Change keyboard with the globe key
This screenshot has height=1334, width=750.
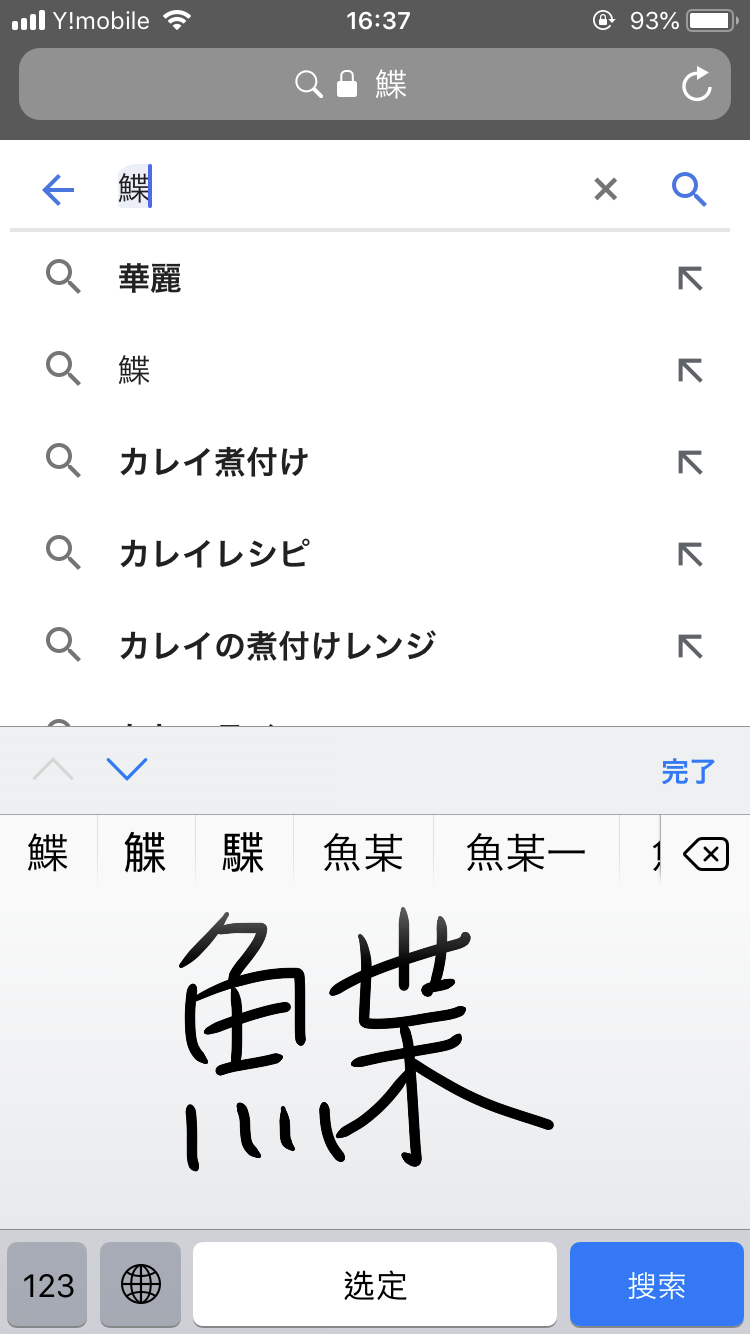tap(140, 1284)
